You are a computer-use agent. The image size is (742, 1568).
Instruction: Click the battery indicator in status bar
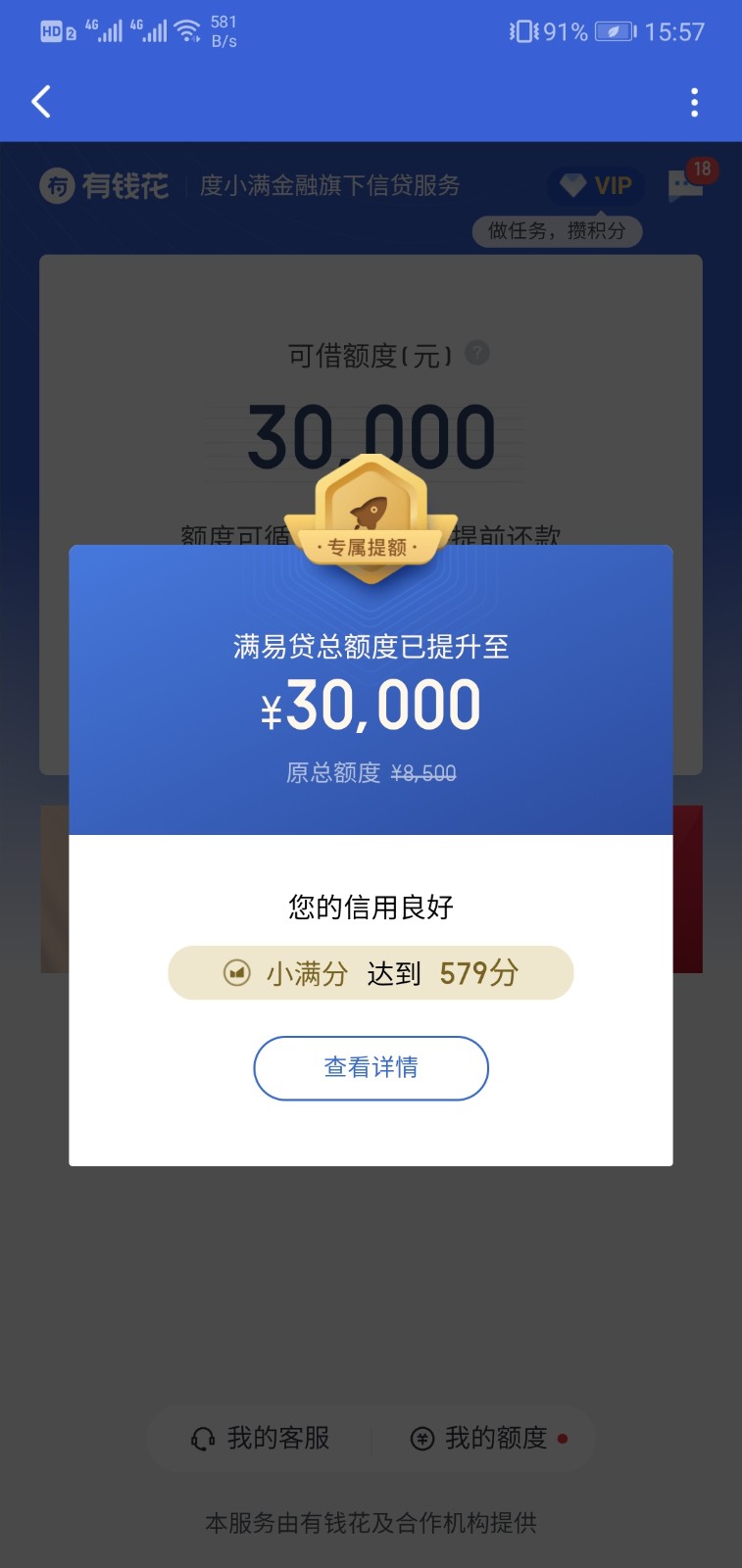(616, 31)
